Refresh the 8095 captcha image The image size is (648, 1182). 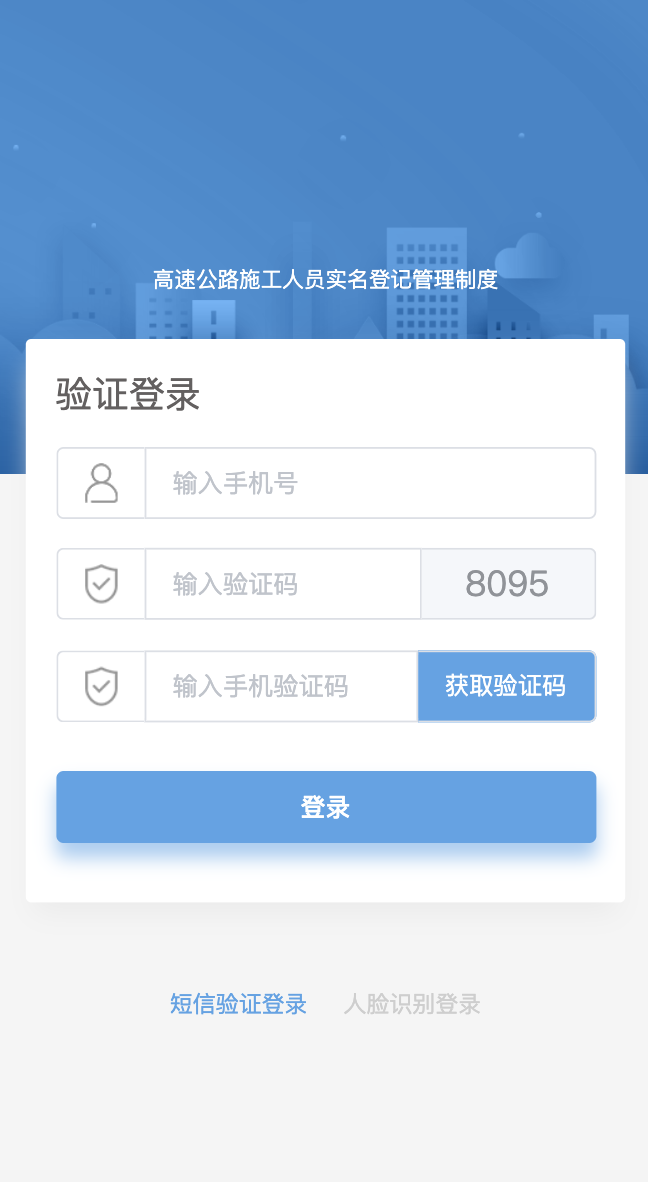point(507,584)
